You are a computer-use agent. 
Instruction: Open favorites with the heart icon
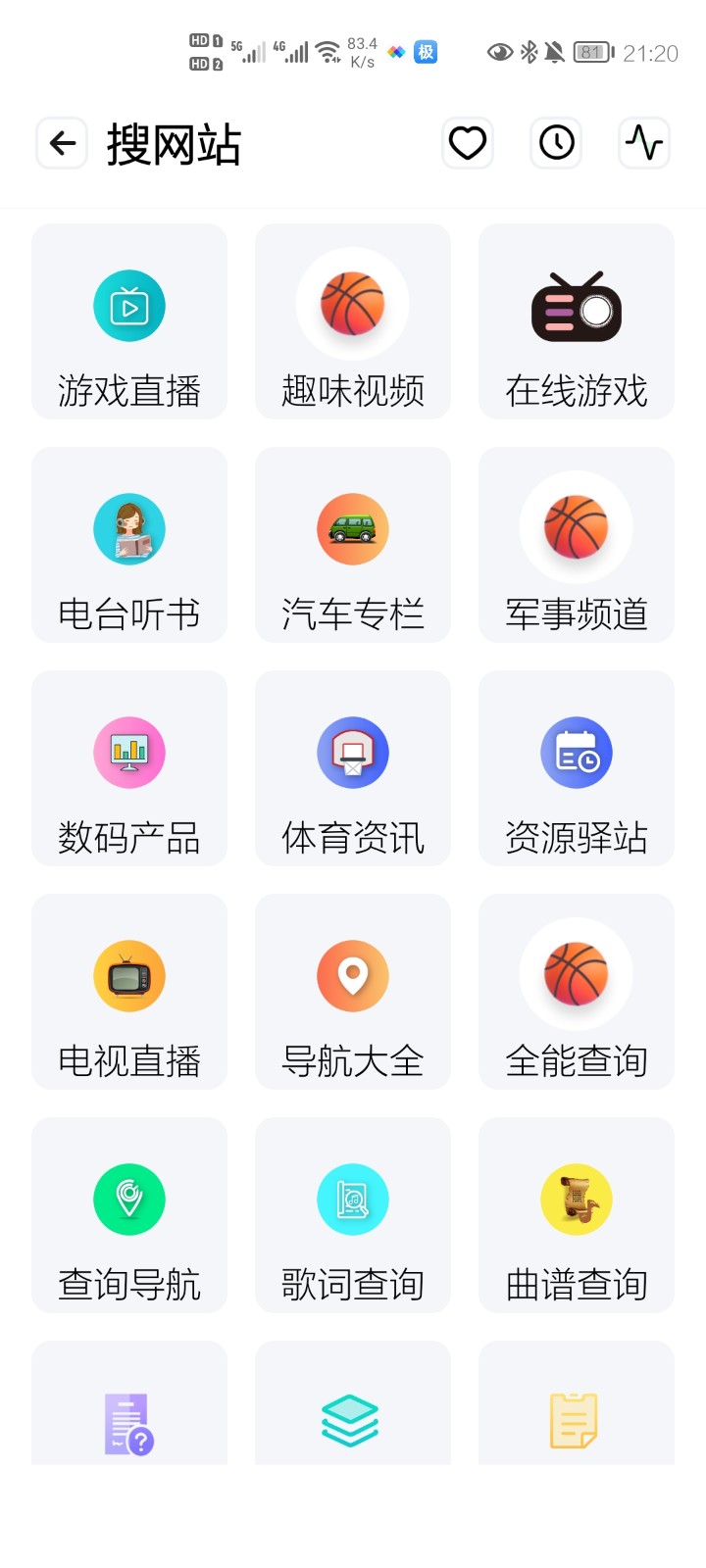coord(468,143)
